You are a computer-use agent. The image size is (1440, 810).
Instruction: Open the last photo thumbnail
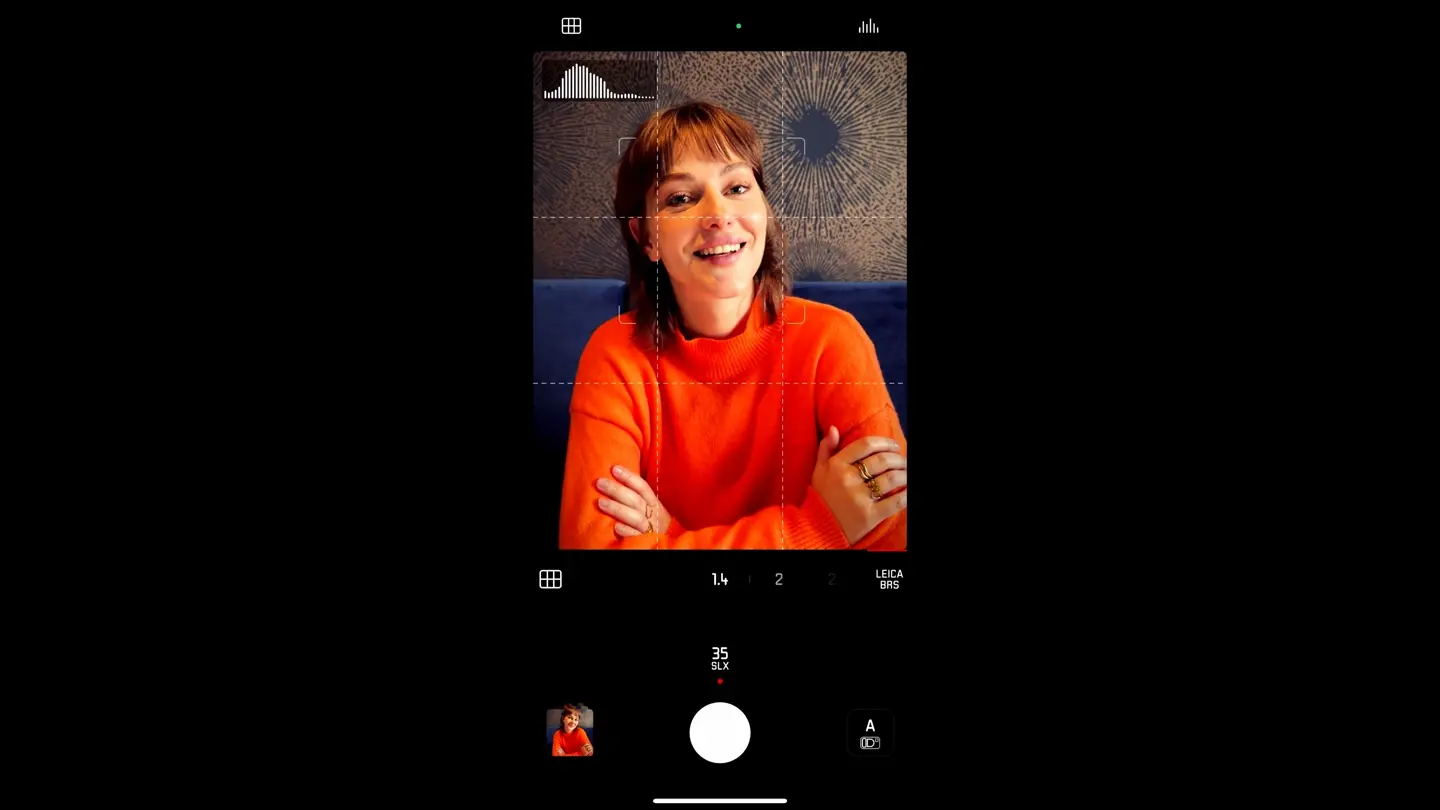[570, 731]
